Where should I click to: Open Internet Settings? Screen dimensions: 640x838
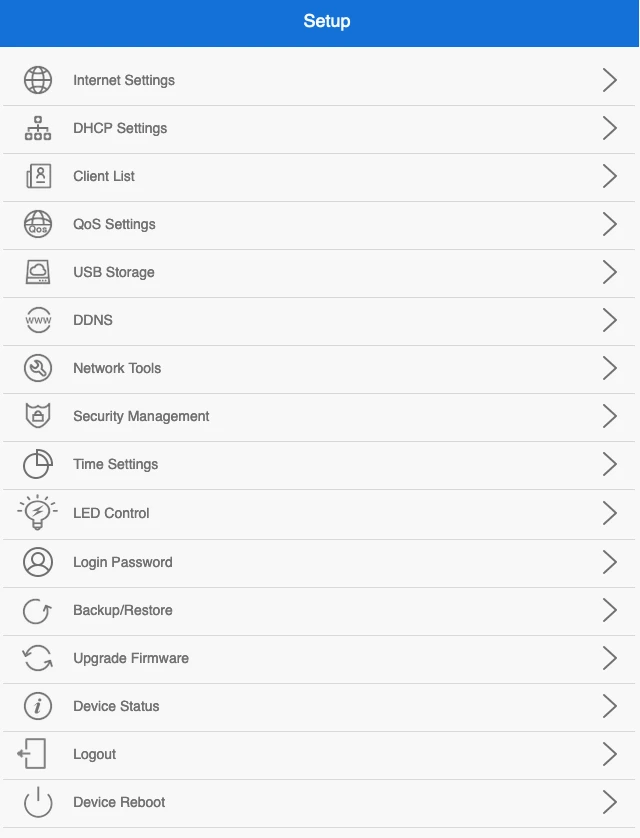[x=124, y=80]
